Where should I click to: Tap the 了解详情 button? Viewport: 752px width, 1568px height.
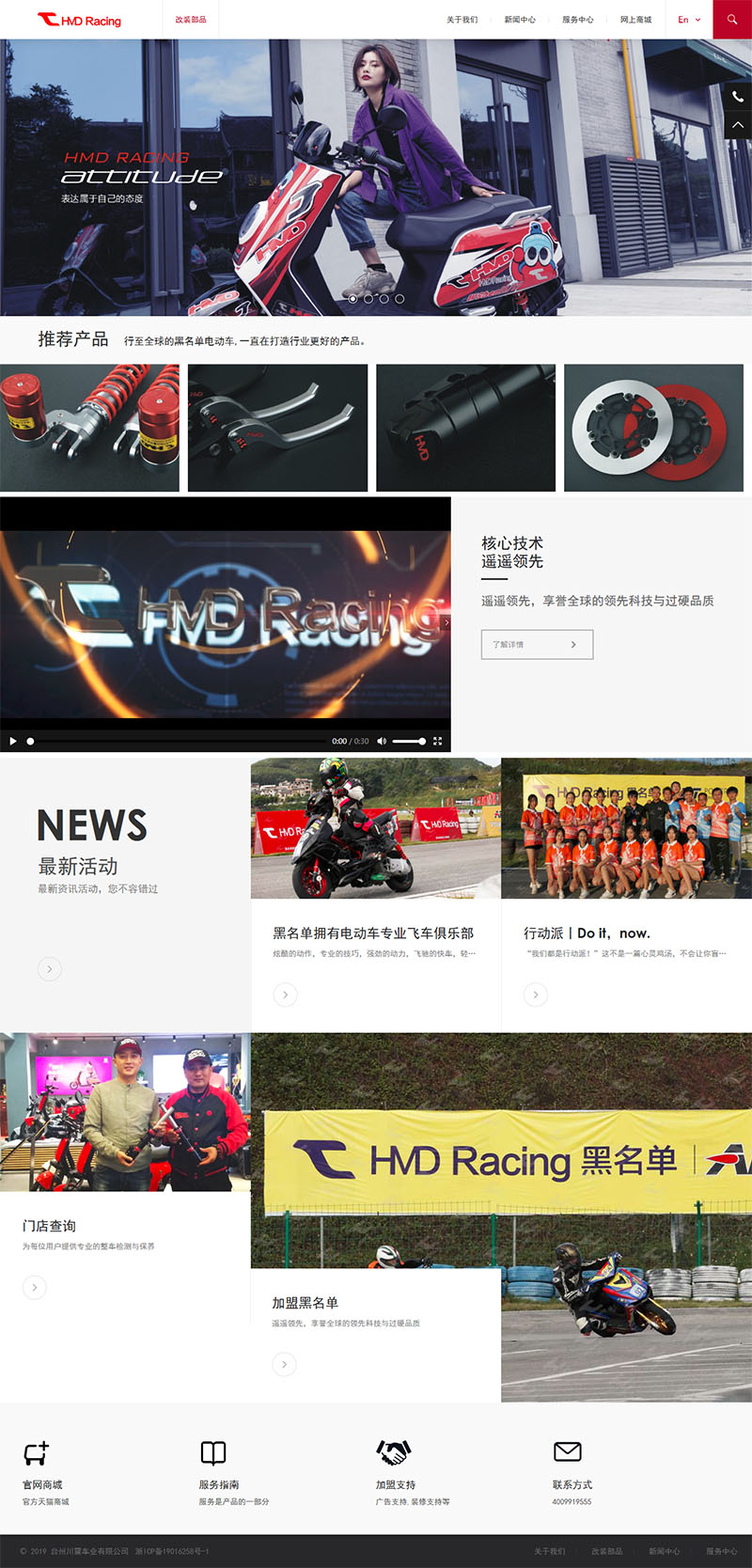click(x=537, y=645)
